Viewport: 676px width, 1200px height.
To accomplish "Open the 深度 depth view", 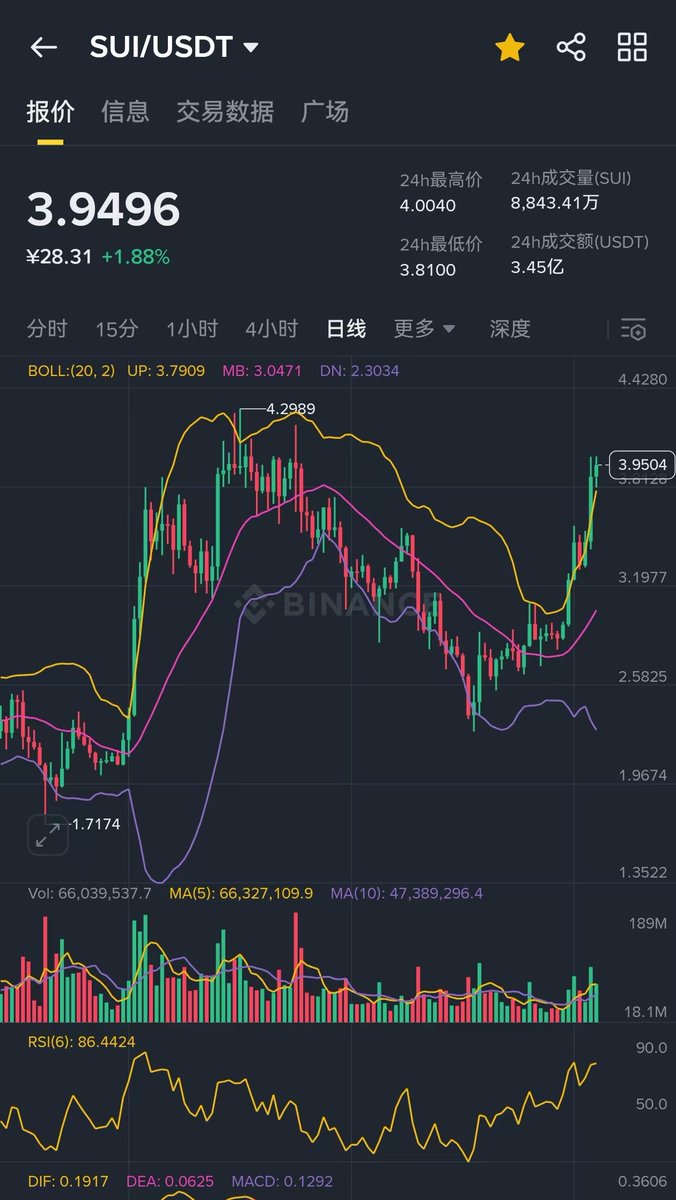I will pyautogui.click(x=510, y=328).
